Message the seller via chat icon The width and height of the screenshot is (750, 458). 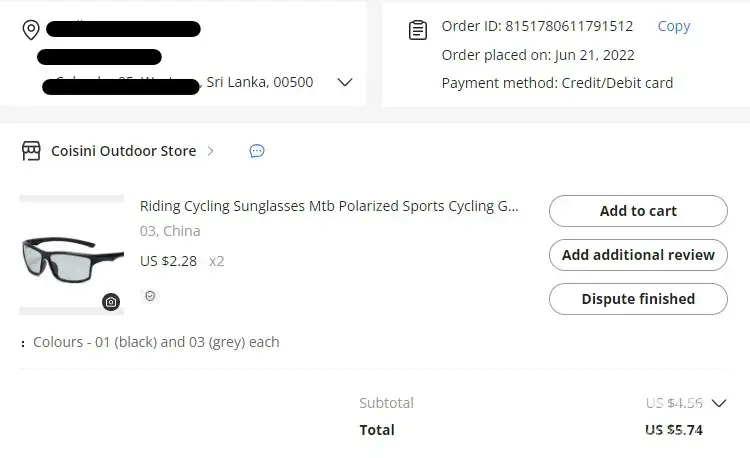(257, 151)
